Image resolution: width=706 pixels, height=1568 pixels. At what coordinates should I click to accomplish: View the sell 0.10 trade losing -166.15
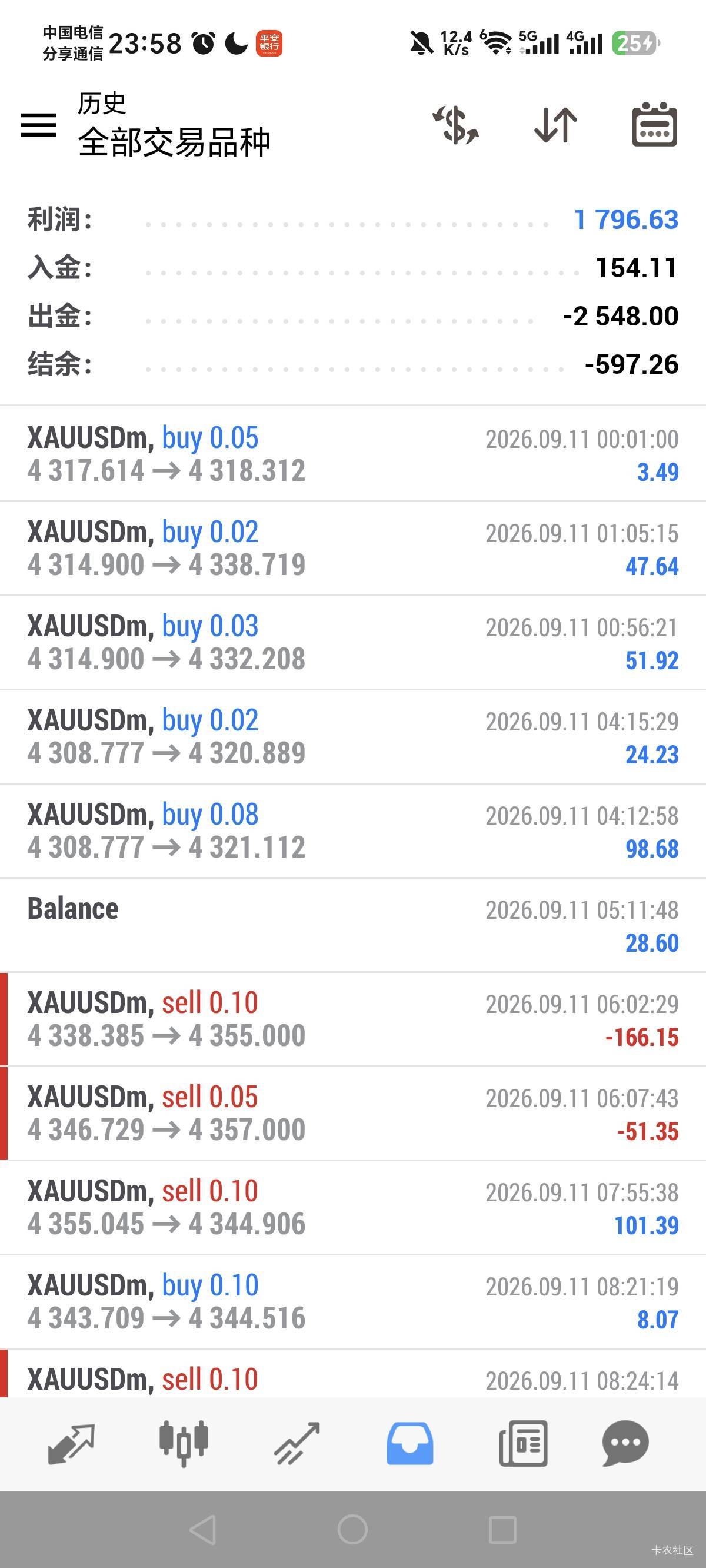[353, 1019]
